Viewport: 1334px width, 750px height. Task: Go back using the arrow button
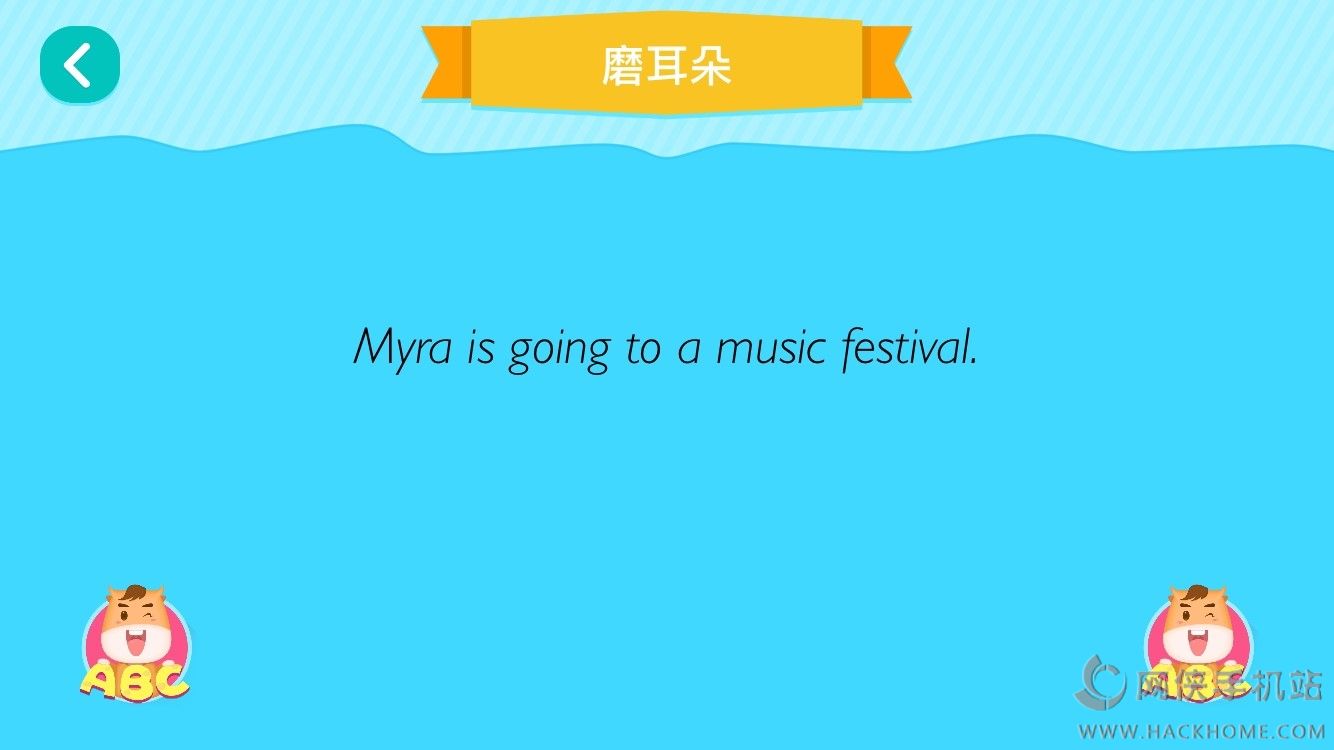[79, 65]
